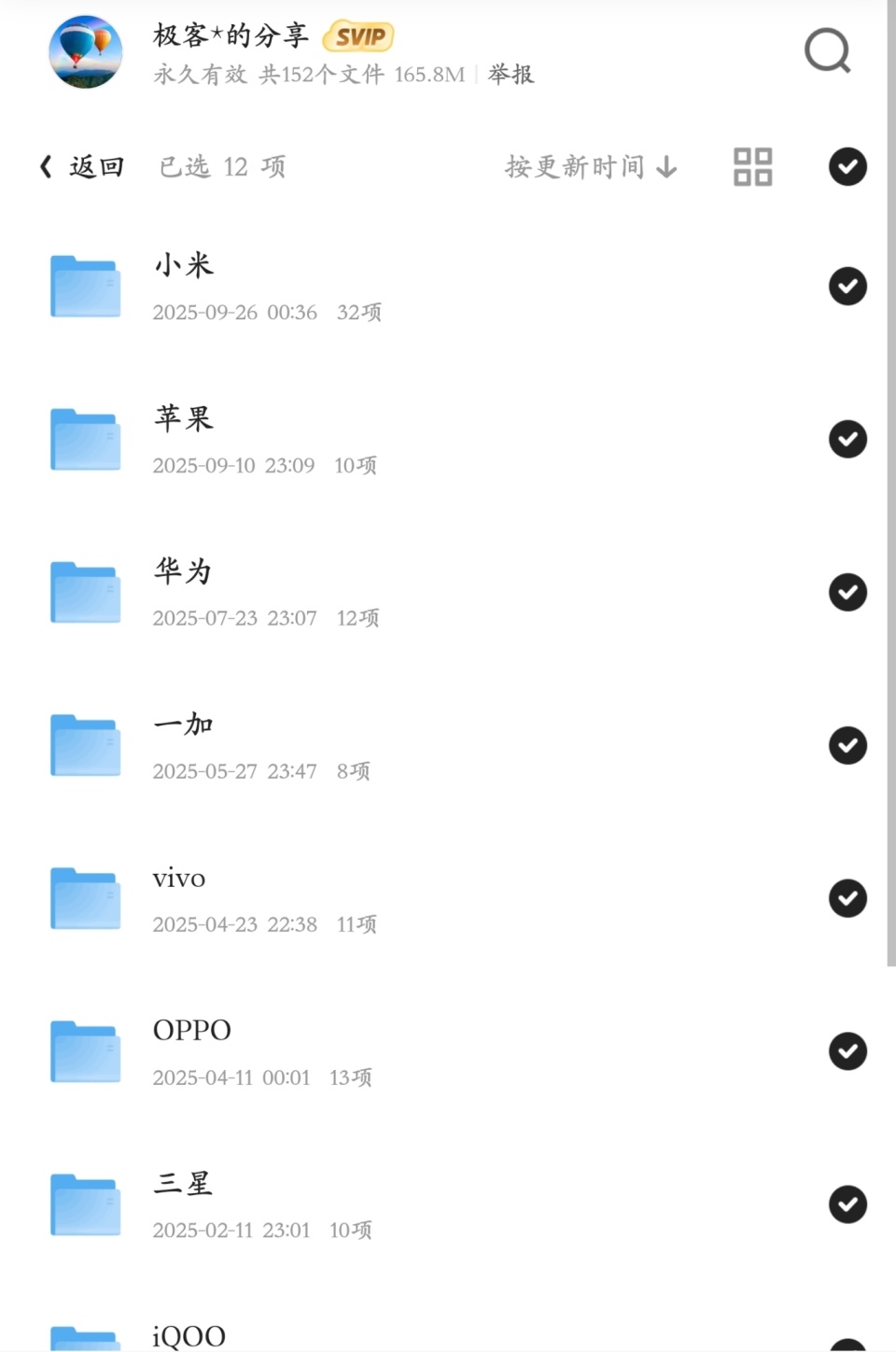This screenshot has width=896, height=1352.
Task: Toggle the select-all checkbox
Action: (x=847, y=167)
